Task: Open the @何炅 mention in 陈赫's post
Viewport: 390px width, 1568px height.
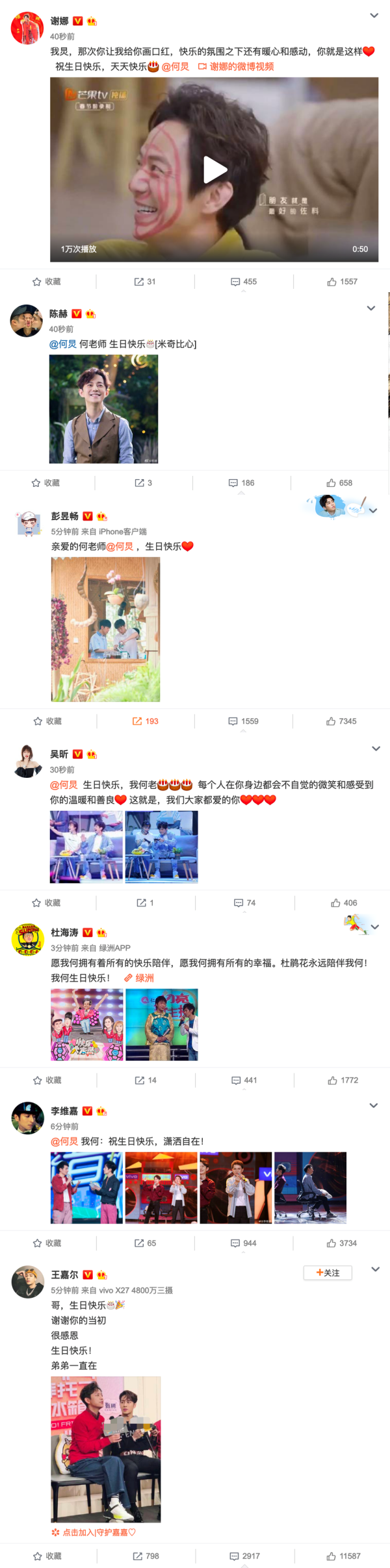Action: tap(63, 344)
